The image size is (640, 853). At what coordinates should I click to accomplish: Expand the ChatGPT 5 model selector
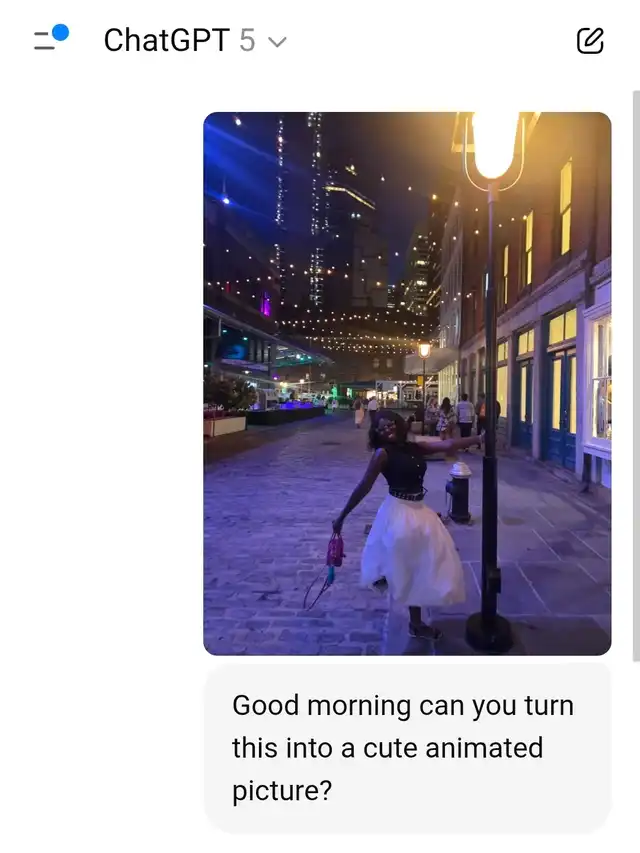(195, 41)
